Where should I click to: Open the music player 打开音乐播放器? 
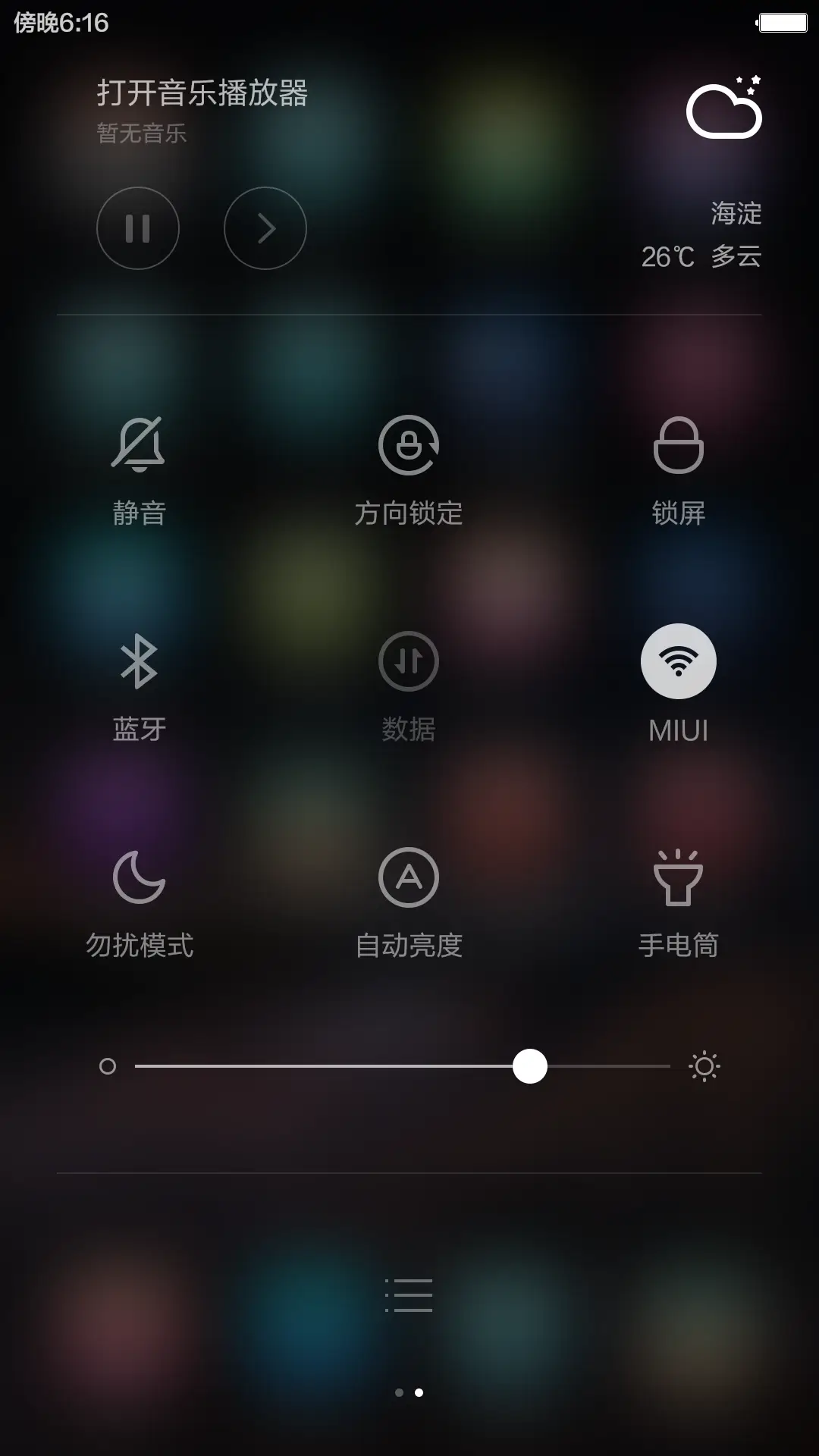point(202,92)
